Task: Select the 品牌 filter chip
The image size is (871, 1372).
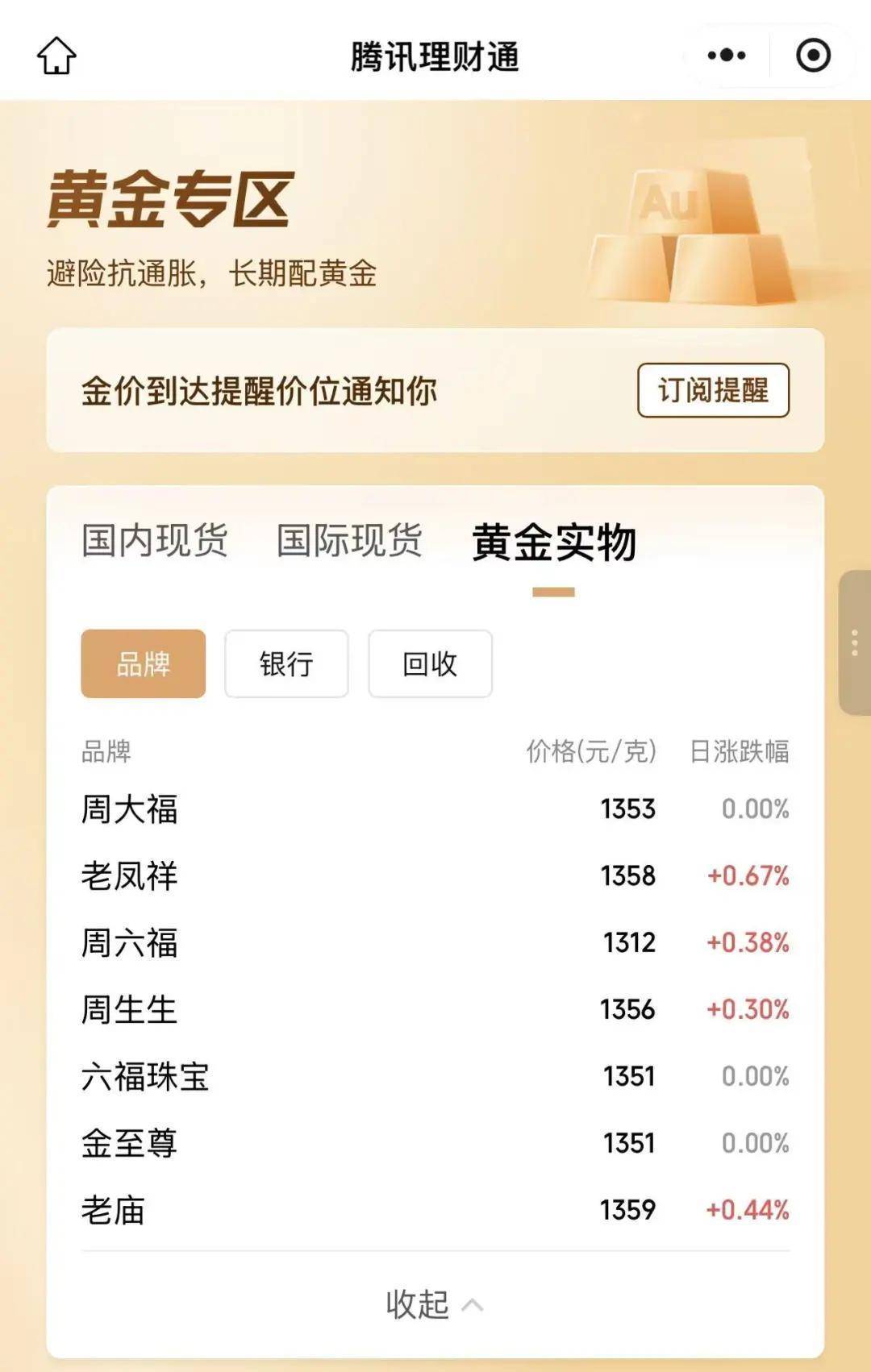Action: click(x=144, y=663)
